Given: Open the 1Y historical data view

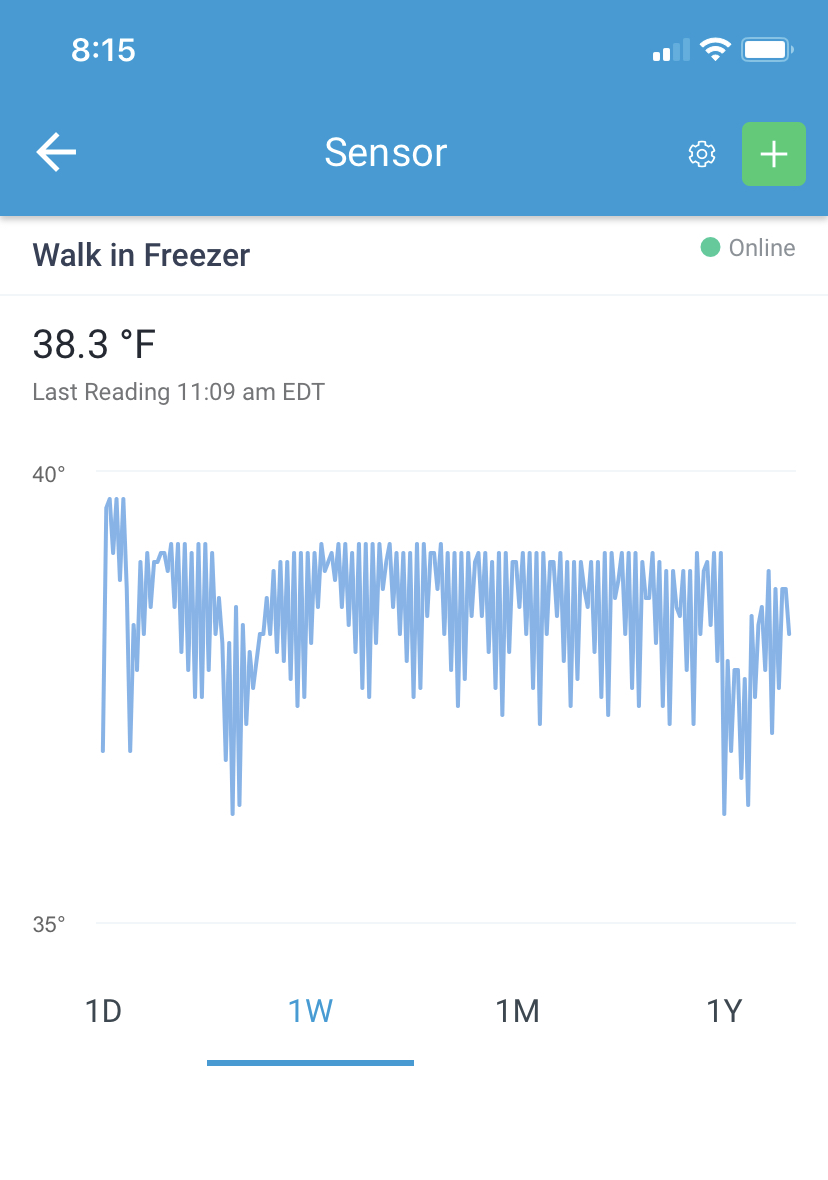Looking at the screenshot, I should [x=724, y=1011].
